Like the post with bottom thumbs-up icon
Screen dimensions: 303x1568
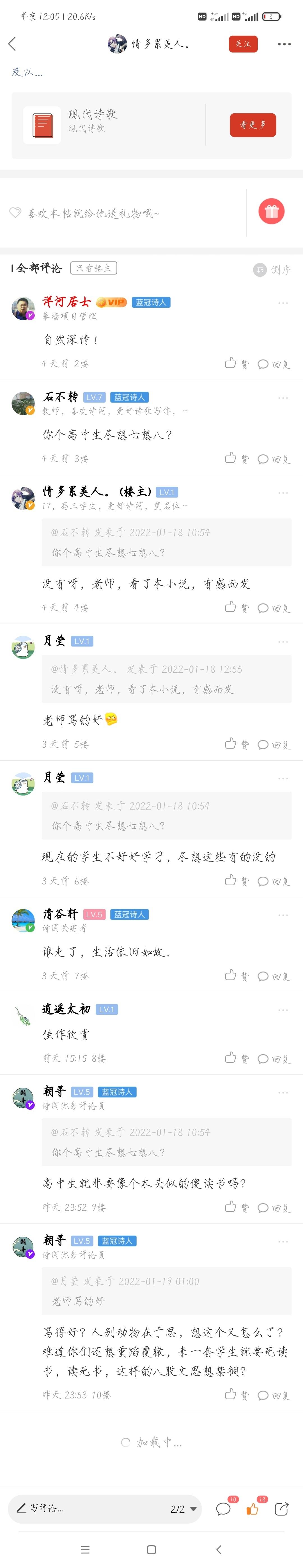point(252,1508)
